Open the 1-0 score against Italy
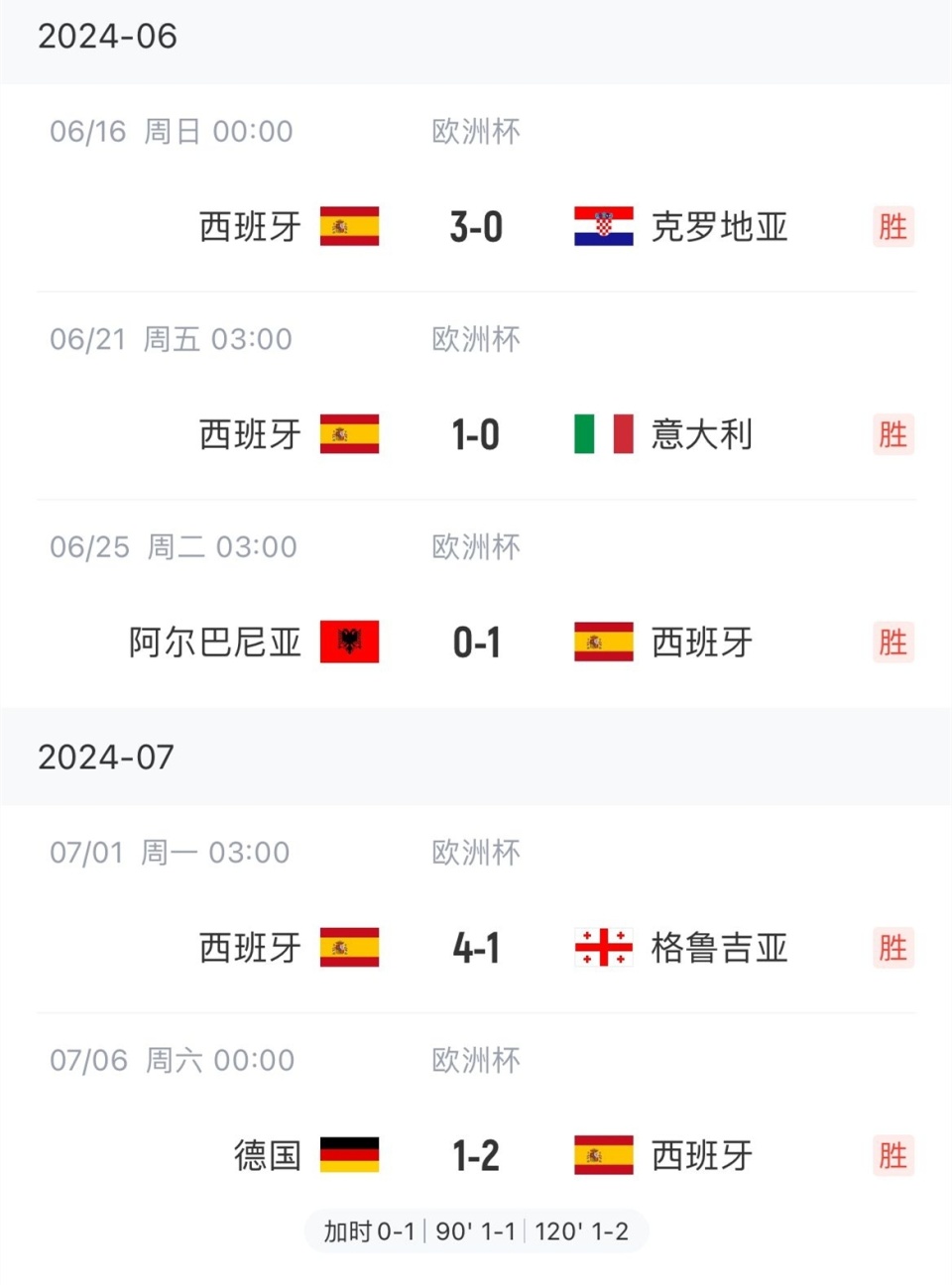 click(x=476, y=434)
